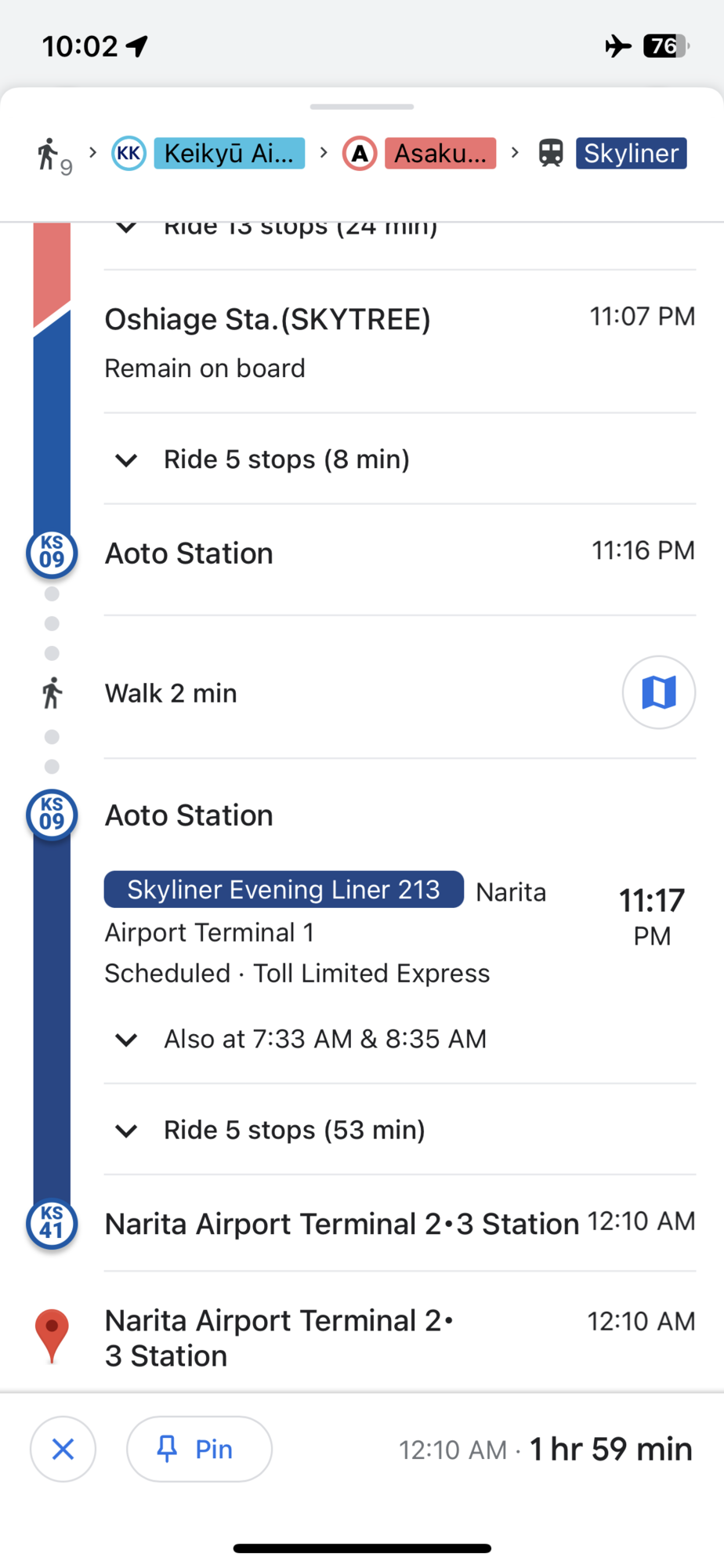
Task: Pin this transit route
Action: click(199, 1449)
